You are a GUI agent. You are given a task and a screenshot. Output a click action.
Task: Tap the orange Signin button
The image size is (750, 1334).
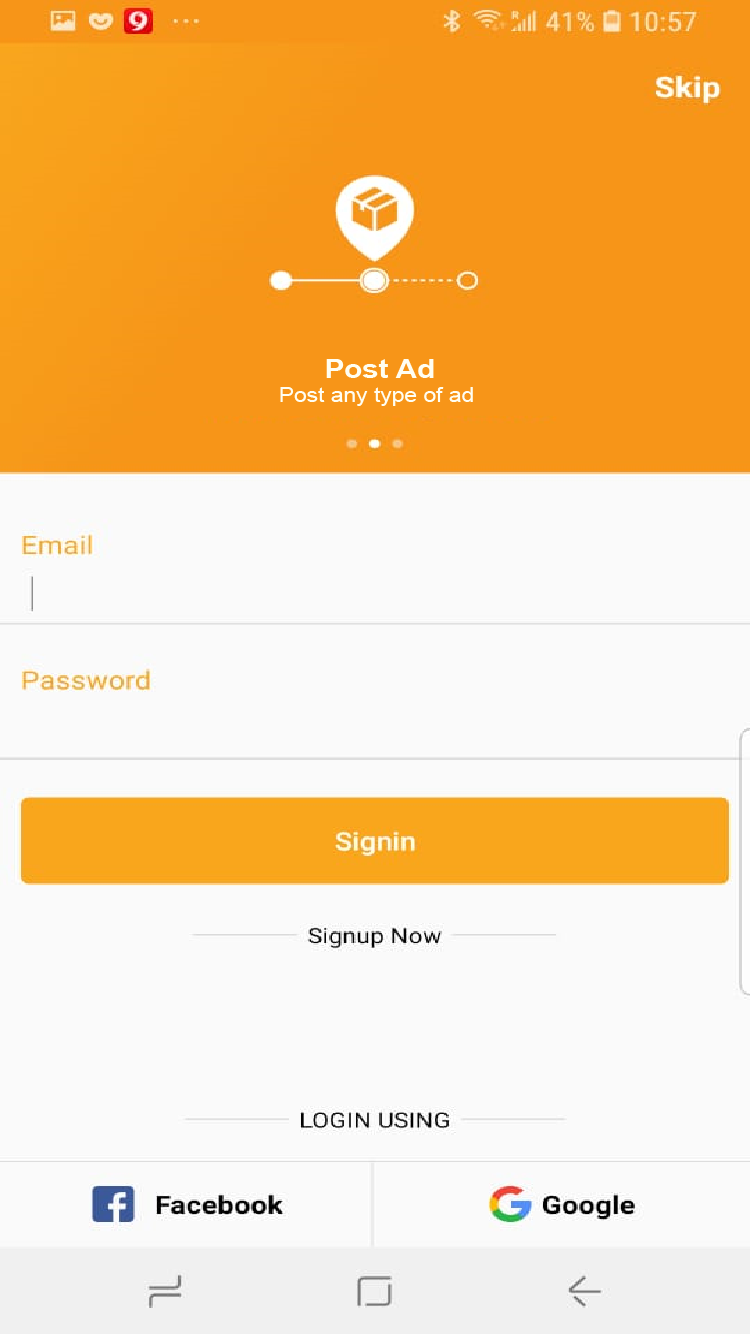coord(374,841)
